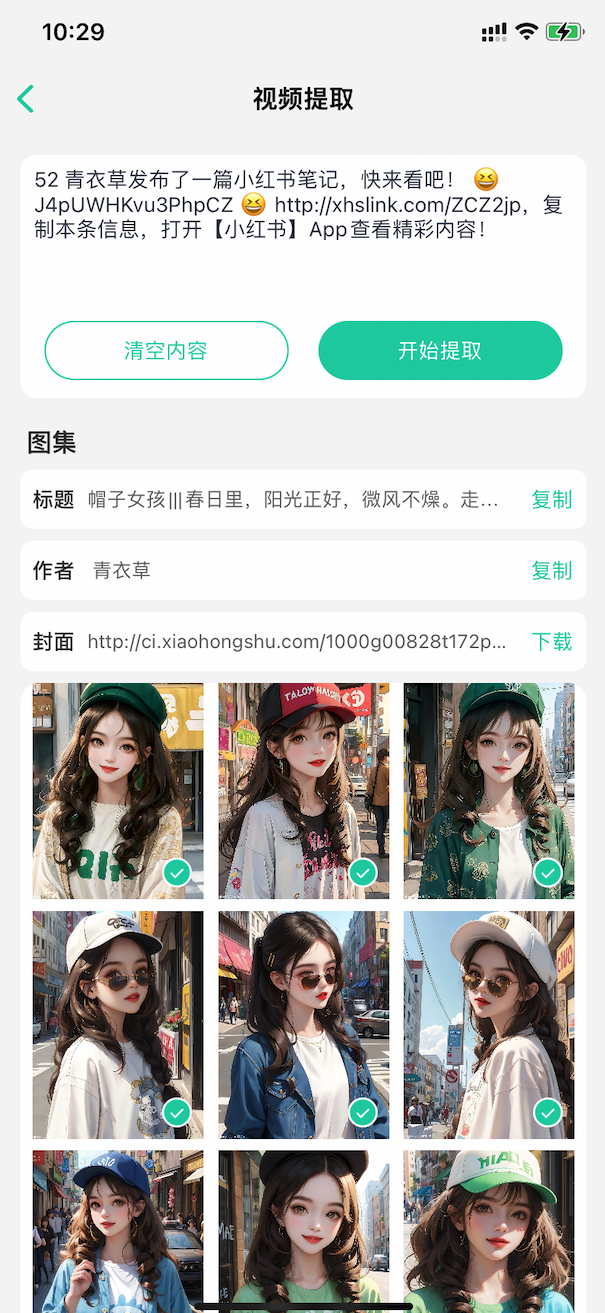Uncheck white cap sunglasses girl in white sweatshirt
This screenshot has height=1313, width=605.
[x=177, y=1111]
